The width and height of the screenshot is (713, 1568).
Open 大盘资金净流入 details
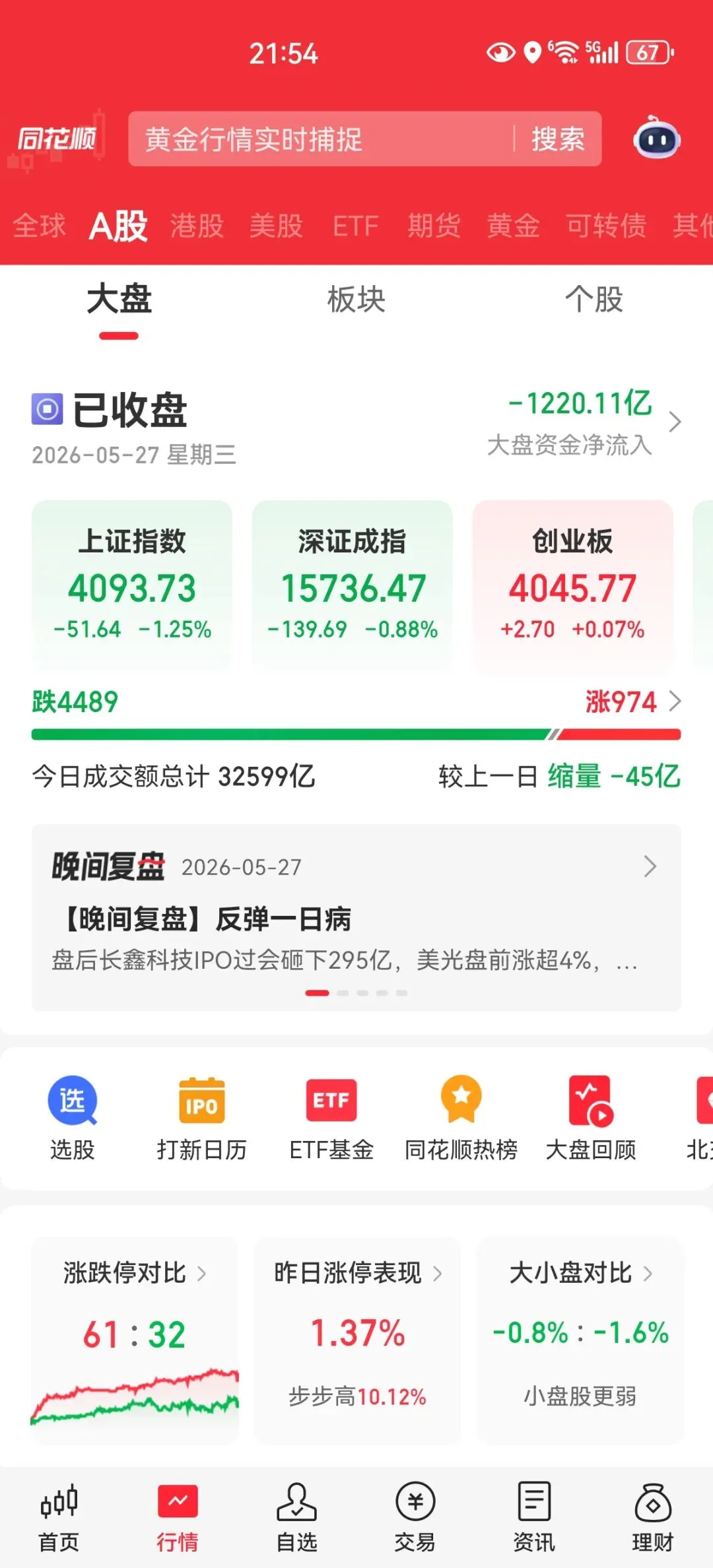(x=584, y=422)
